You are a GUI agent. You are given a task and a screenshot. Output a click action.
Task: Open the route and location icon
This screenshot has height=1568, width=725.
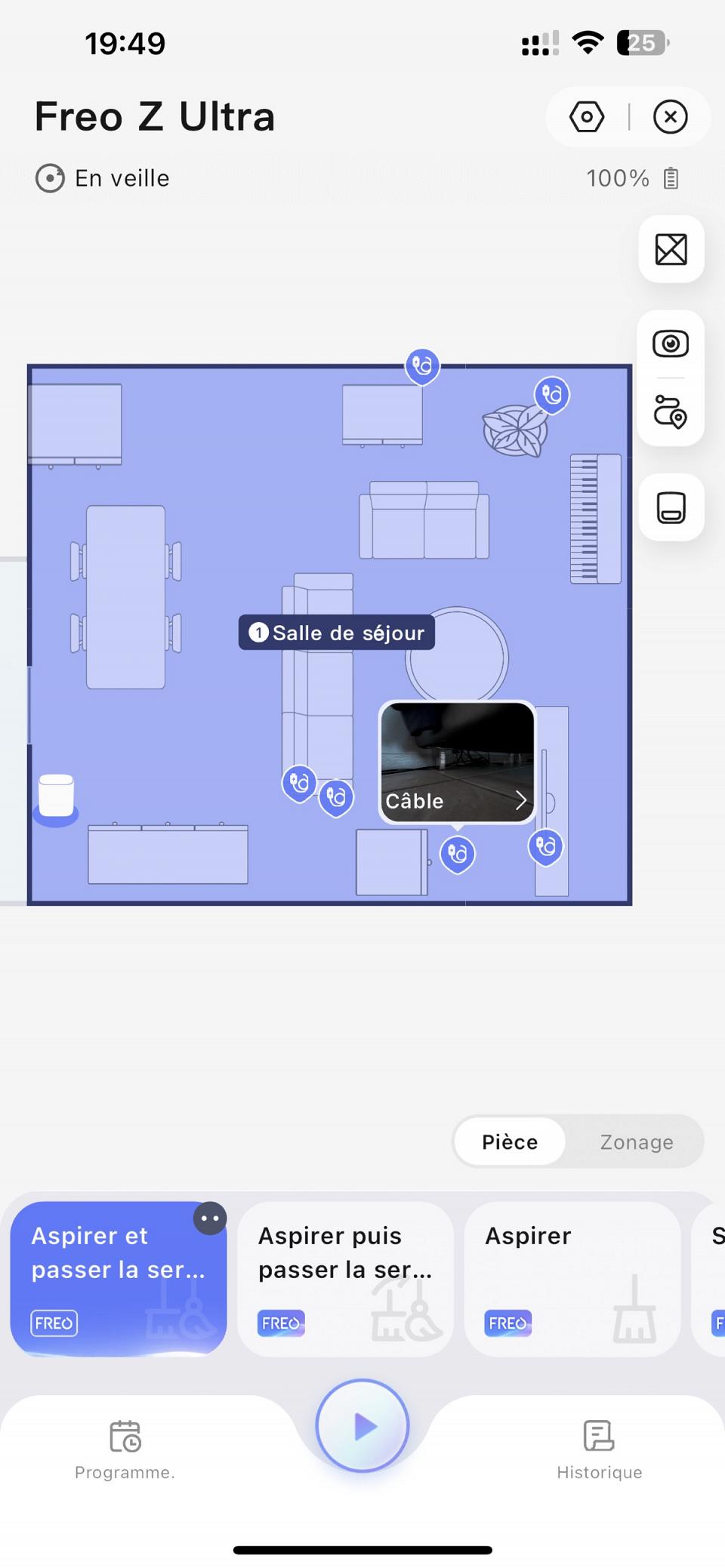click(x=671, y=411)
